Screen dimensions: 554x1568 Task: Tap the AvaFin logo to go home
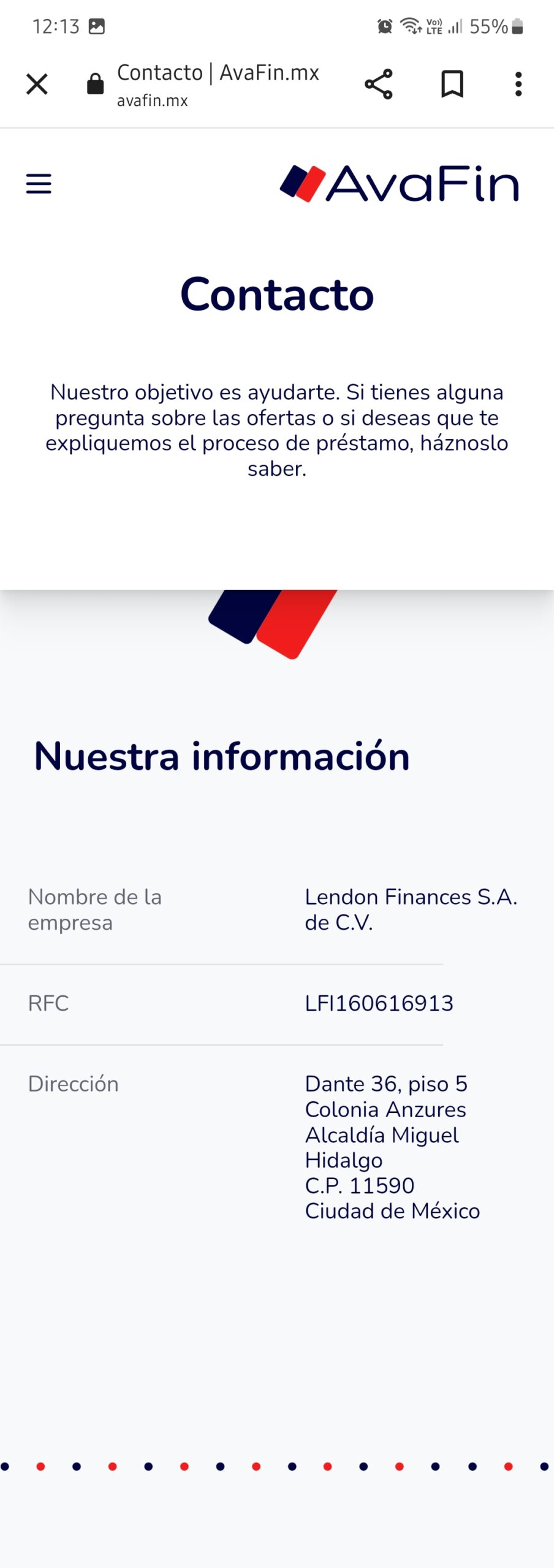tap(399, 183)
